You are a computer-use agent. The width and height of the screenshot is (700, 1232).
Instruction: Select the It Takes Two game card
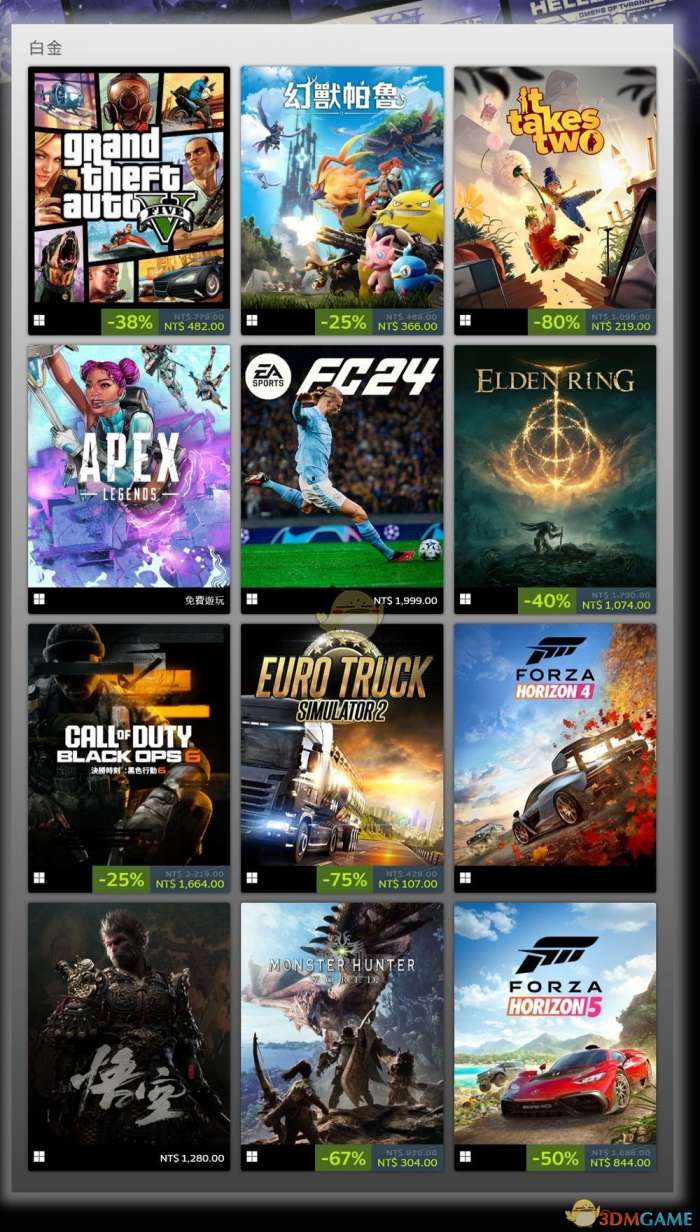coord(555,201)
